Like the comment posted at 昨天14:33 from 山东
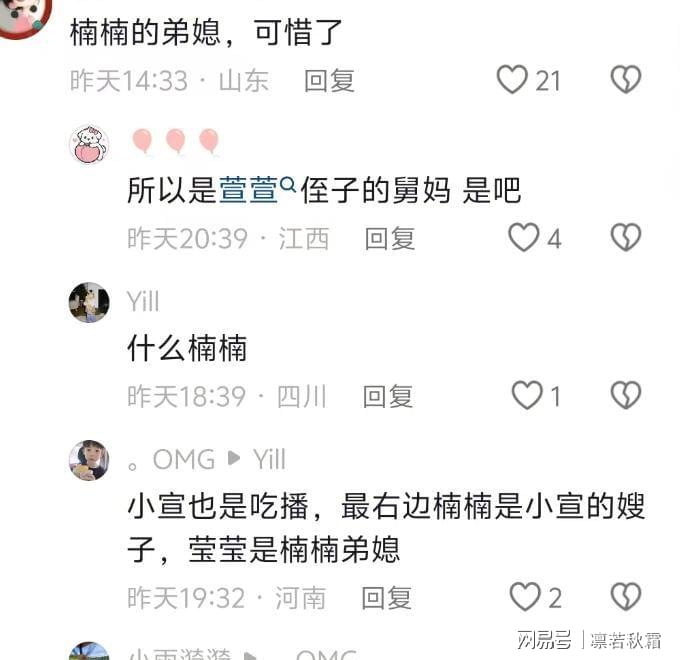 (x=512, y=79)
